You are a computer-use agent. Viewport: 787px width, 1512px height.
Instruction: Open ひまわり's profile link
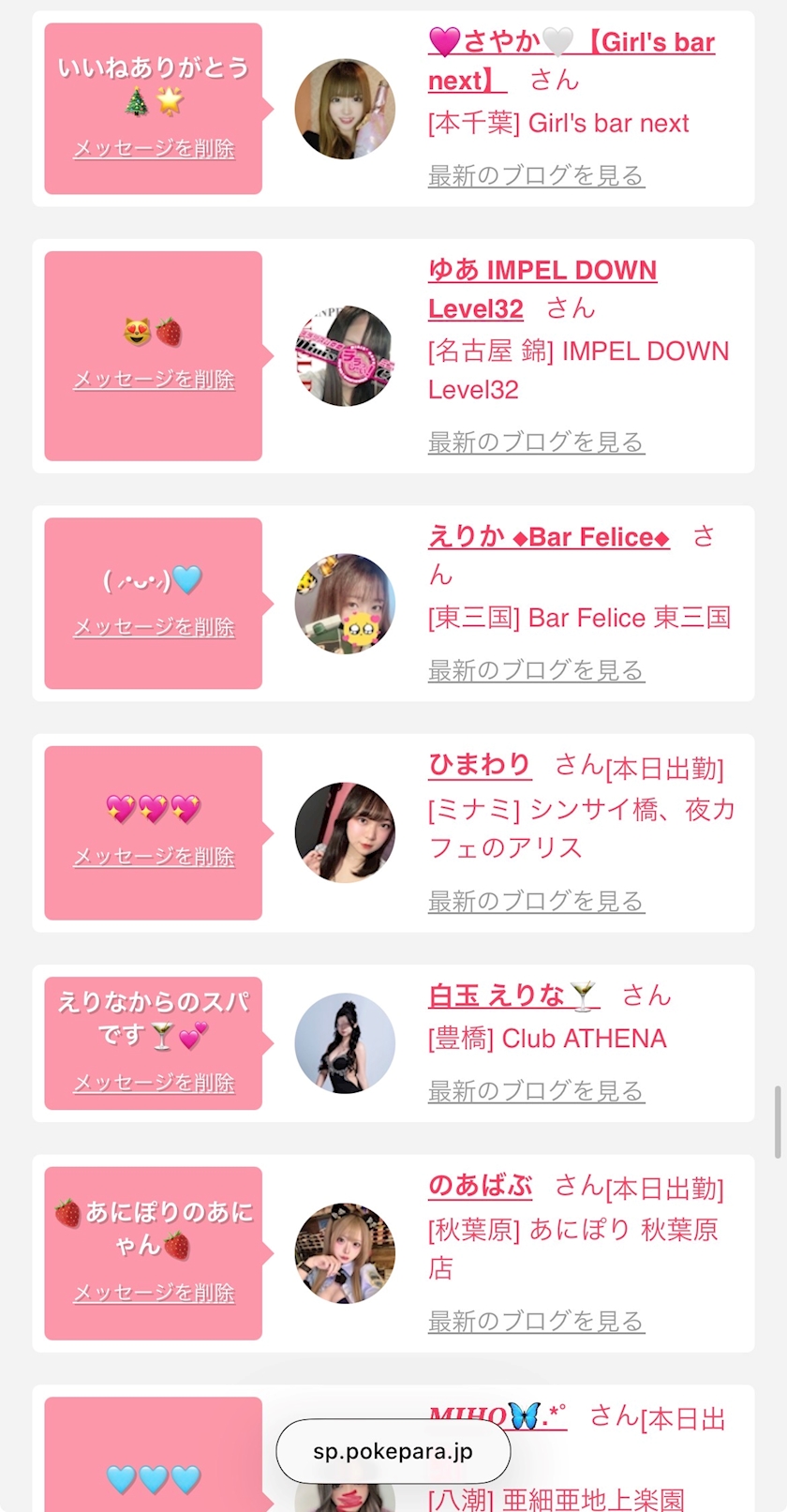coord(480,765)
